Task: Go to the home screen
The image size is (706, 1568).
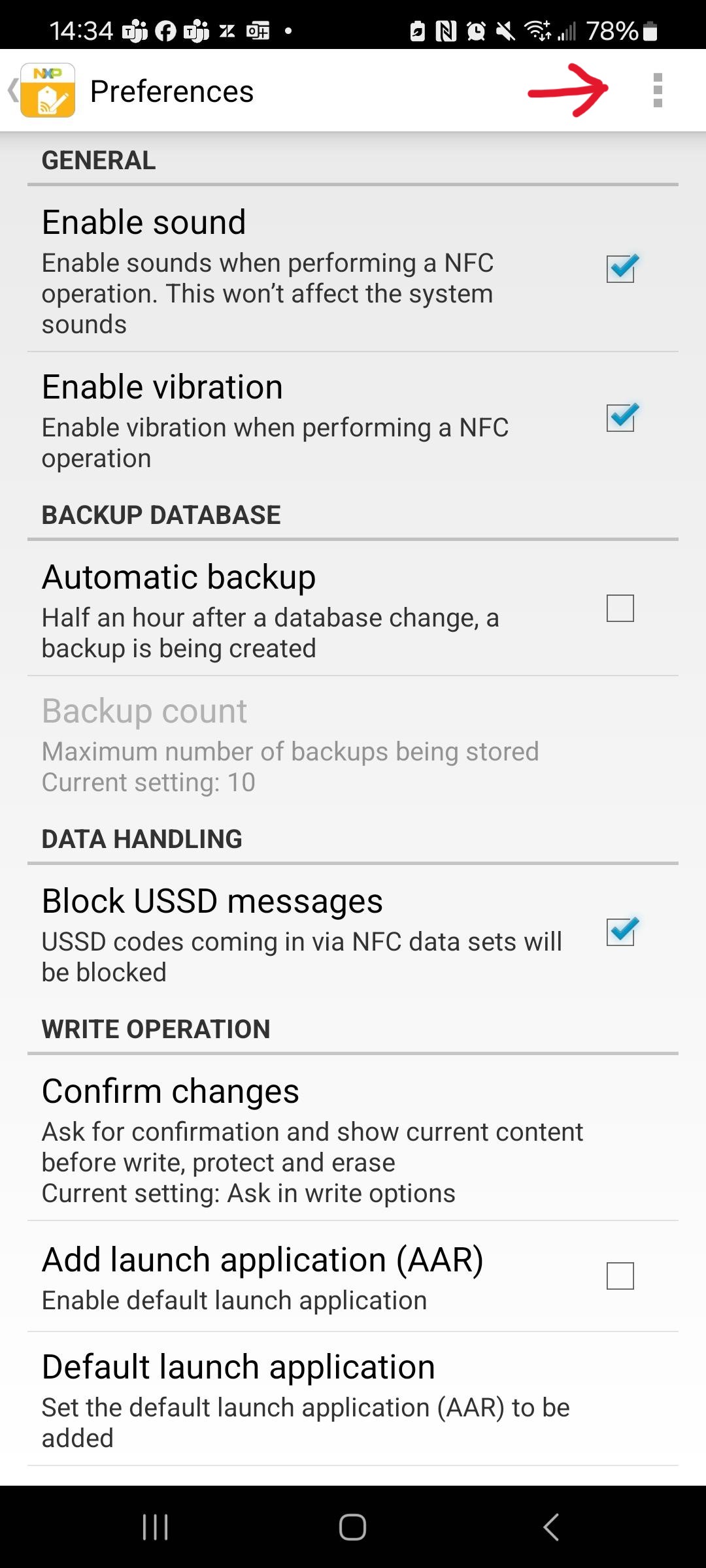Action: point(352,1527)
